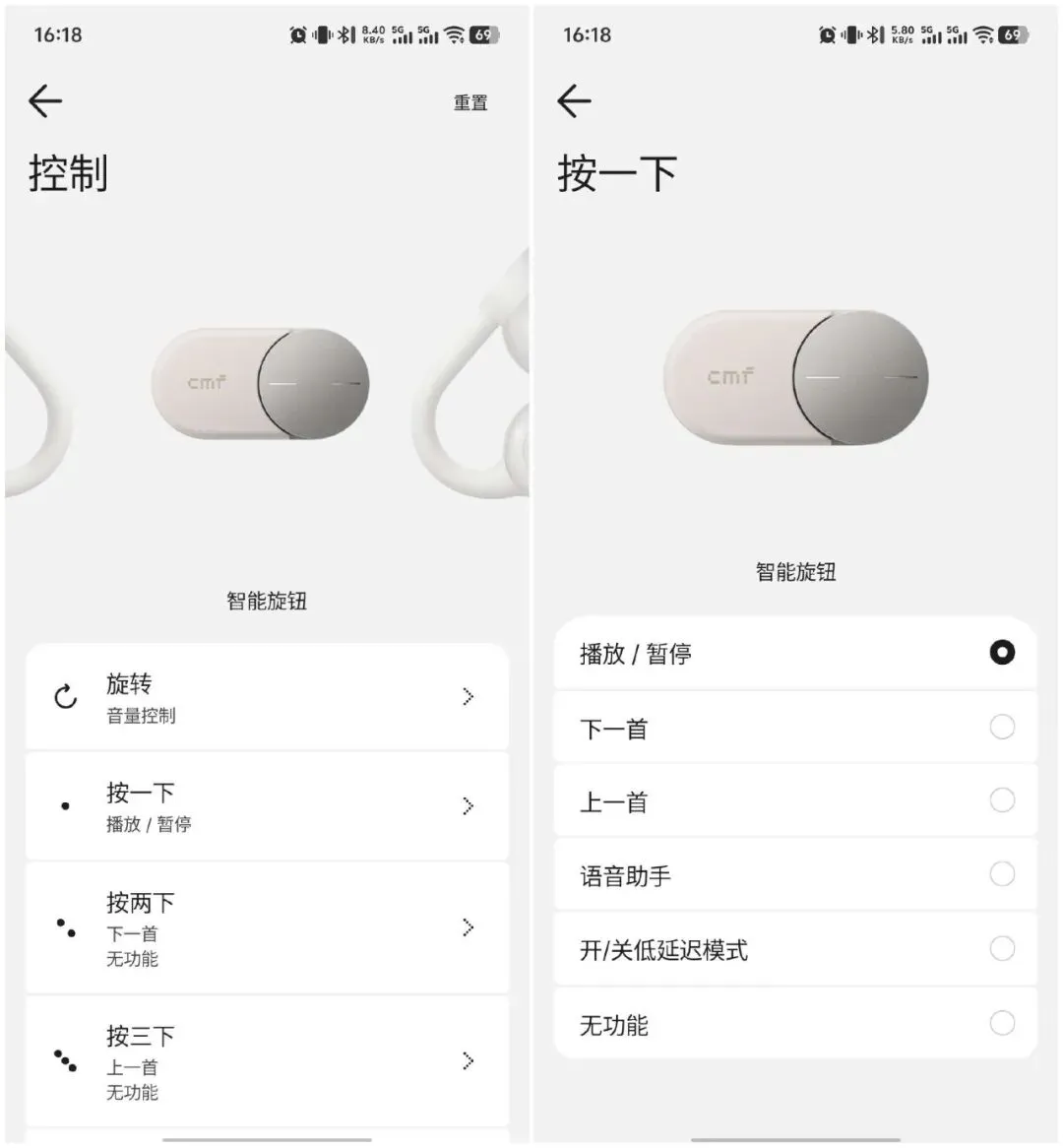Viewport: 1063px width, 1148px height.
Task: Choose 上一首 for single press
Action: click(796, 801)
